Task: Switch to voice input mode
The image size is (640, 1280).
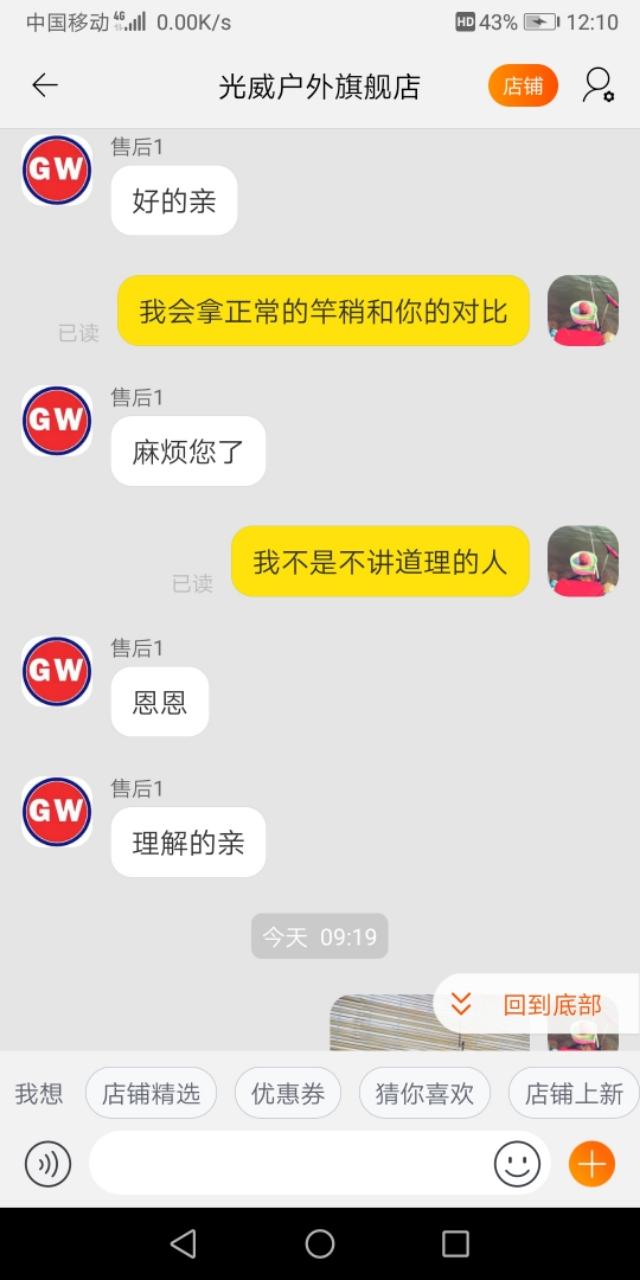Action: pos(48,1164)
